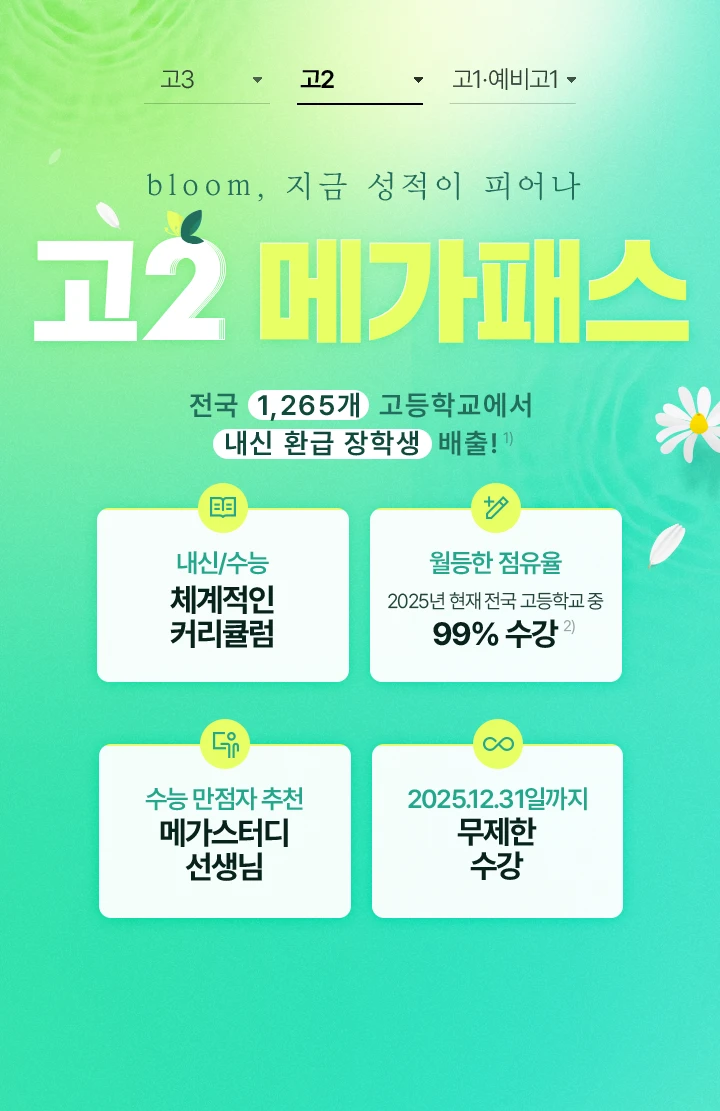Viewport: 720px width, 1111px height.
Task: Open the 고3 grade dropdown
Action: 207,80
